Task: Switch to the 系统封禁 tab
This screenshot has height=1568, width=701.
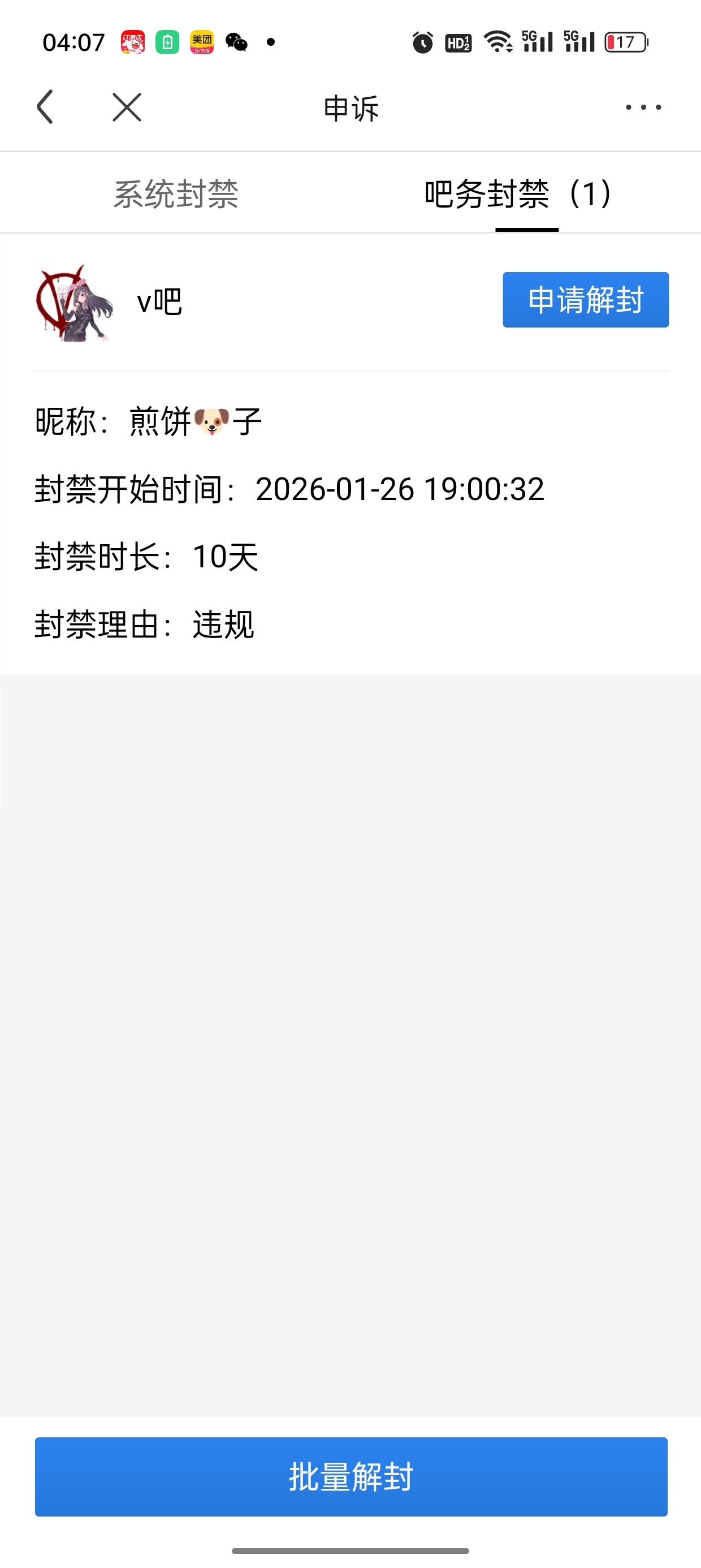Action: 176,194
